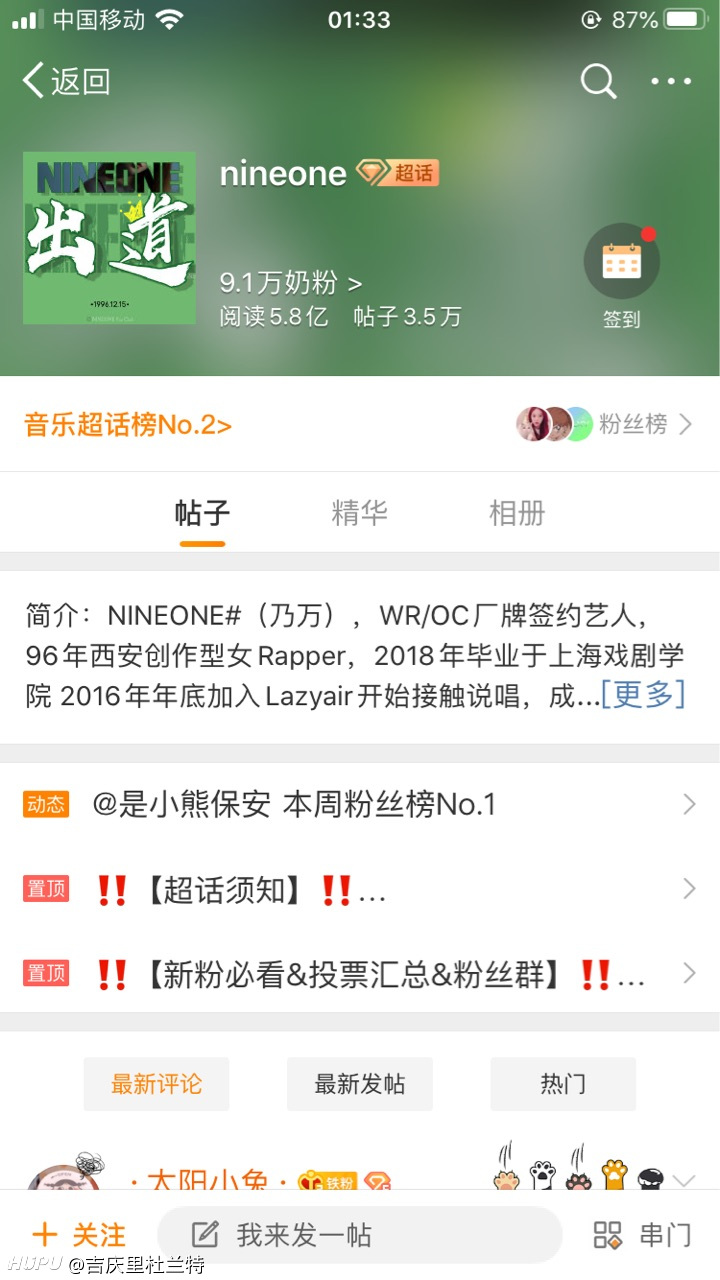Sort posts by 最新评论
This screenshot has height=1280, width=720.
(x=156, y=1084)
